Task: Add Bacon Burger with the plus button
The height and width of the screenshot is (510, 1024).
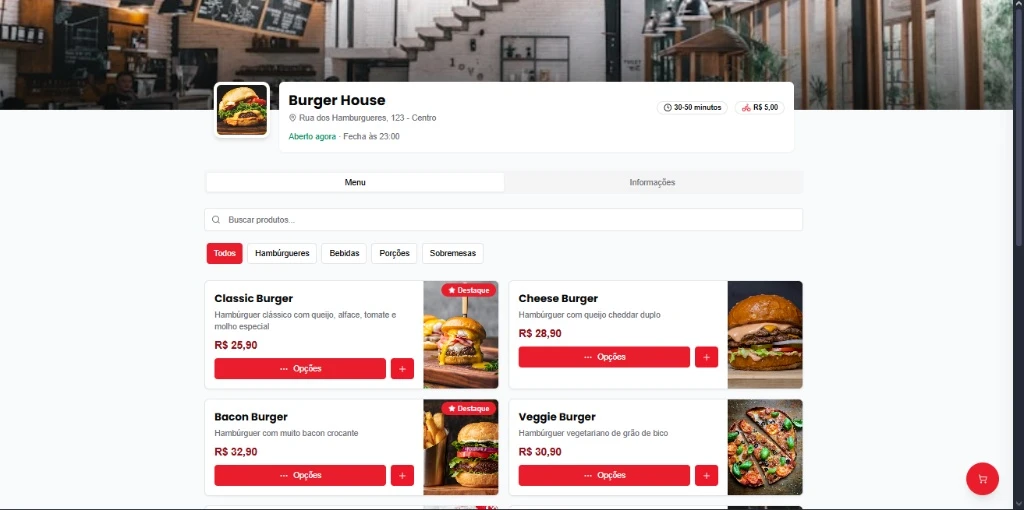Action: click(x=402, y=475)
